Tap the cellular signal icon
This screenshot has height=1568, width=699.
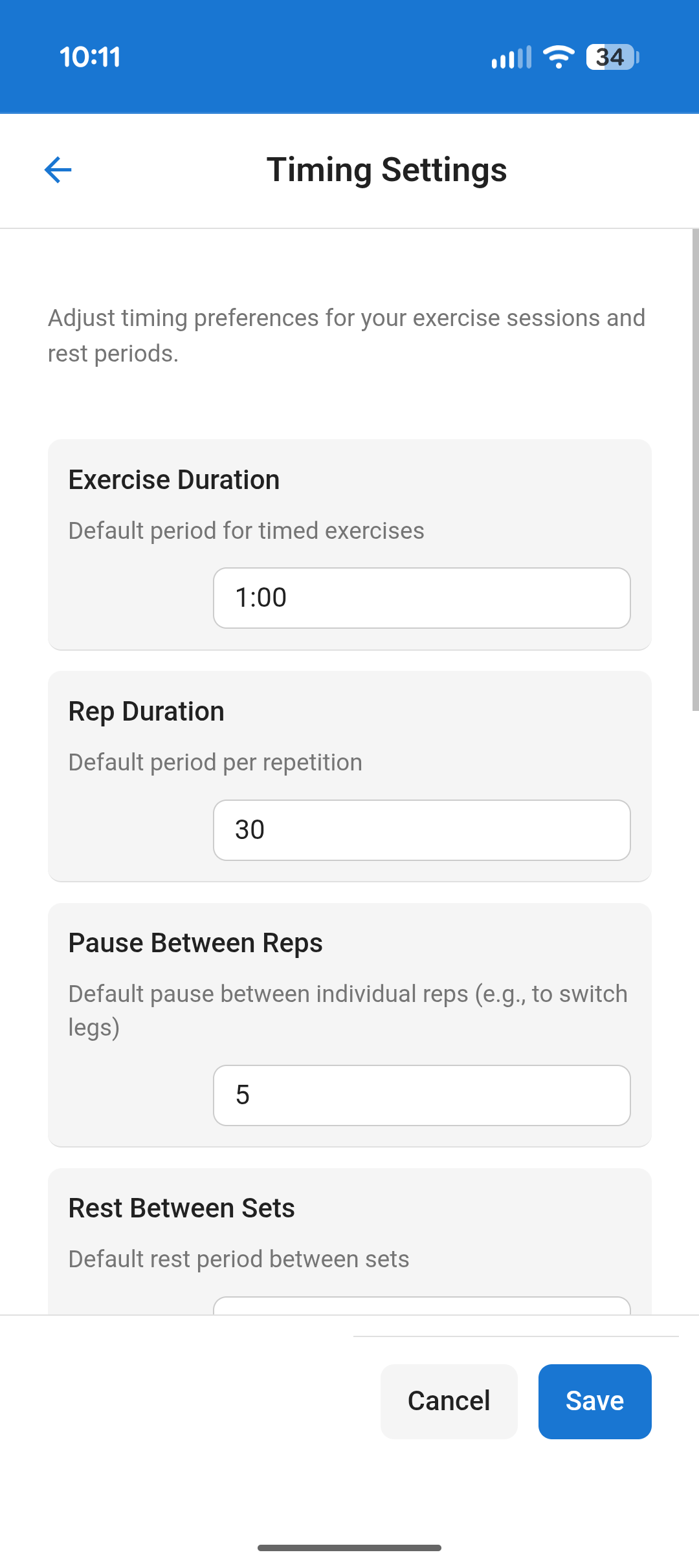[511, 57]
